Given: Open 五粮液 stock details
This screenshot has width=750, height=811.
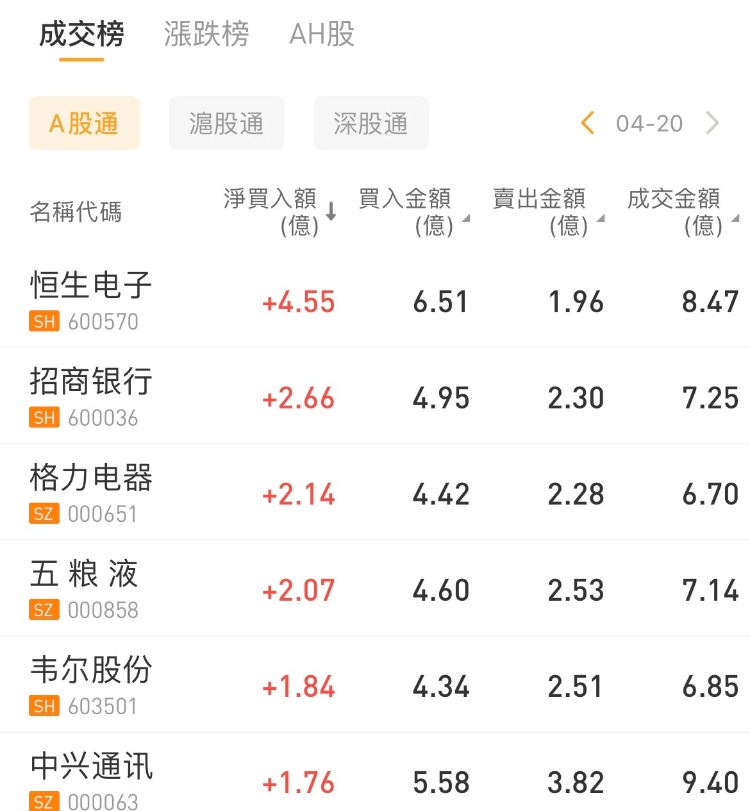Looking at the screenshot, I should 85,588.
